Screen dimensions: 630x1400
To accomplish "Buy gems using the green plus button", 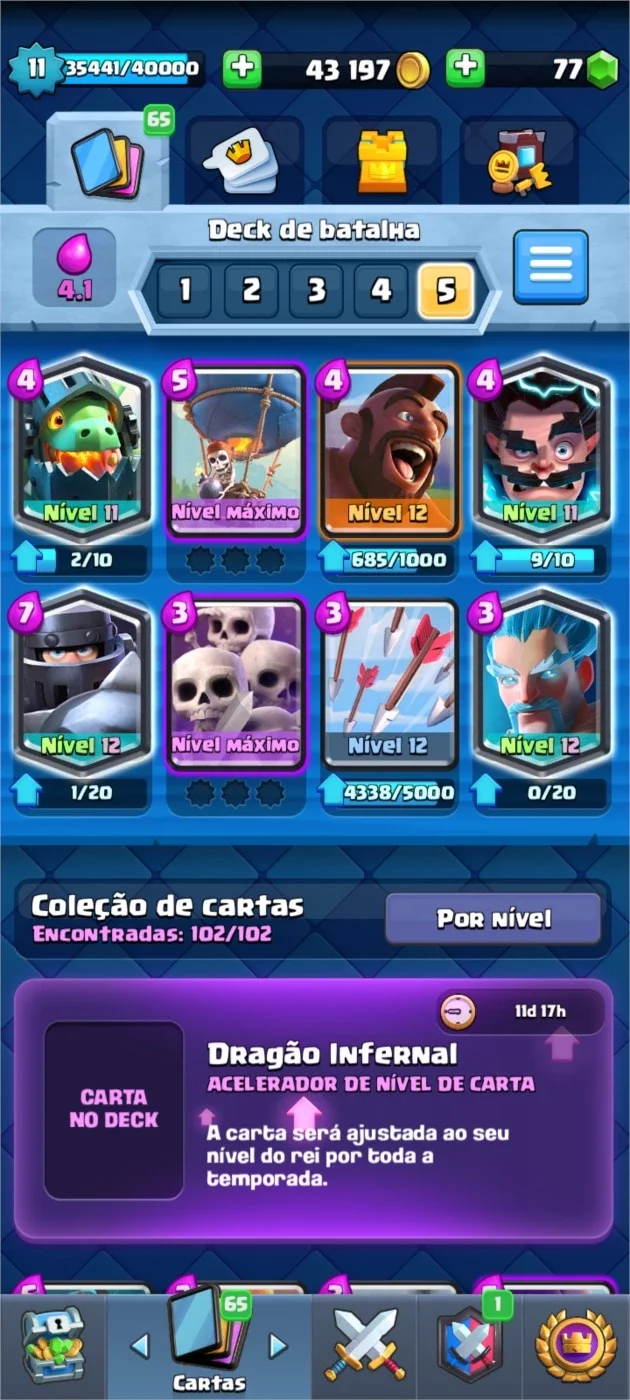I will tap(465, 69).
